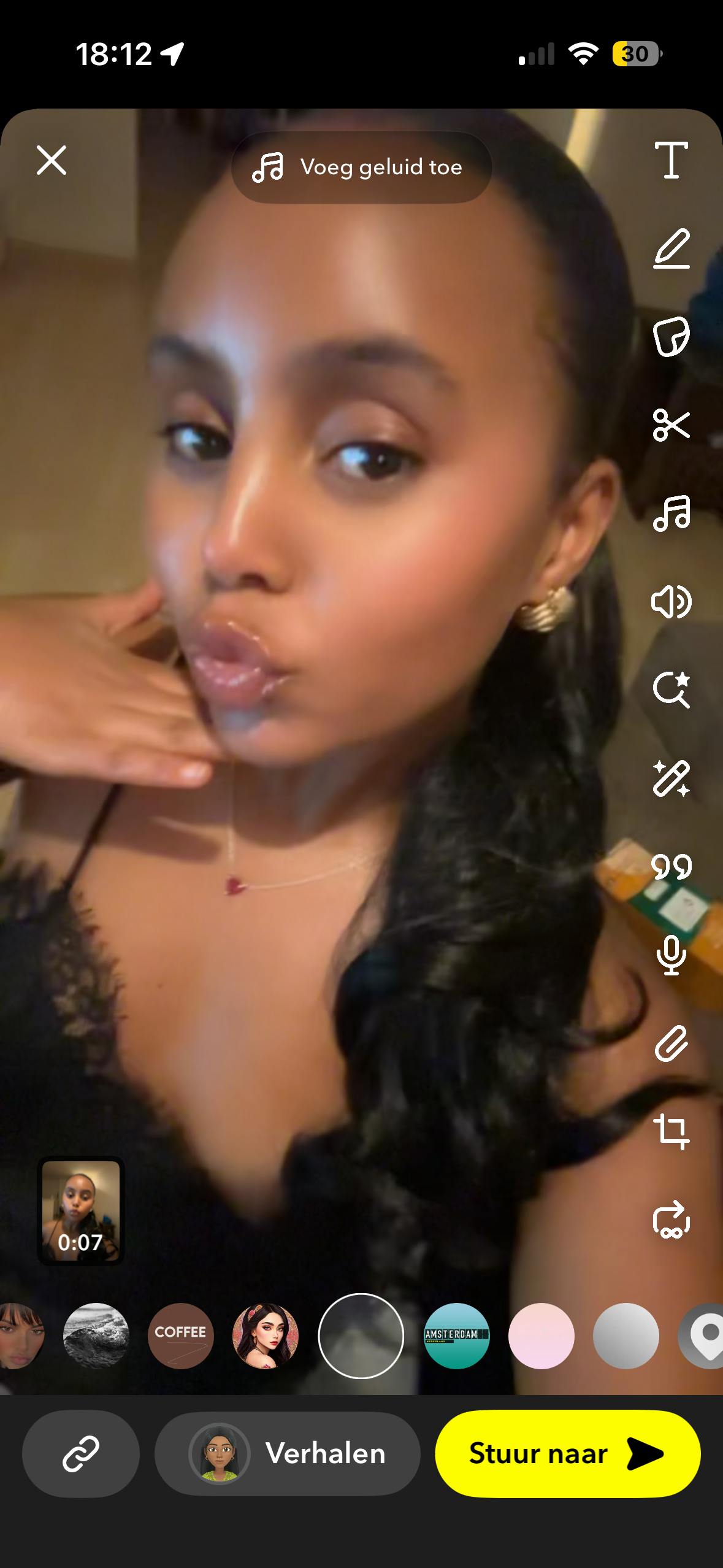This screenshot has height=1568, width=723.
Task: Tap the link icon button at the bottom
Action: [80, 1453]
